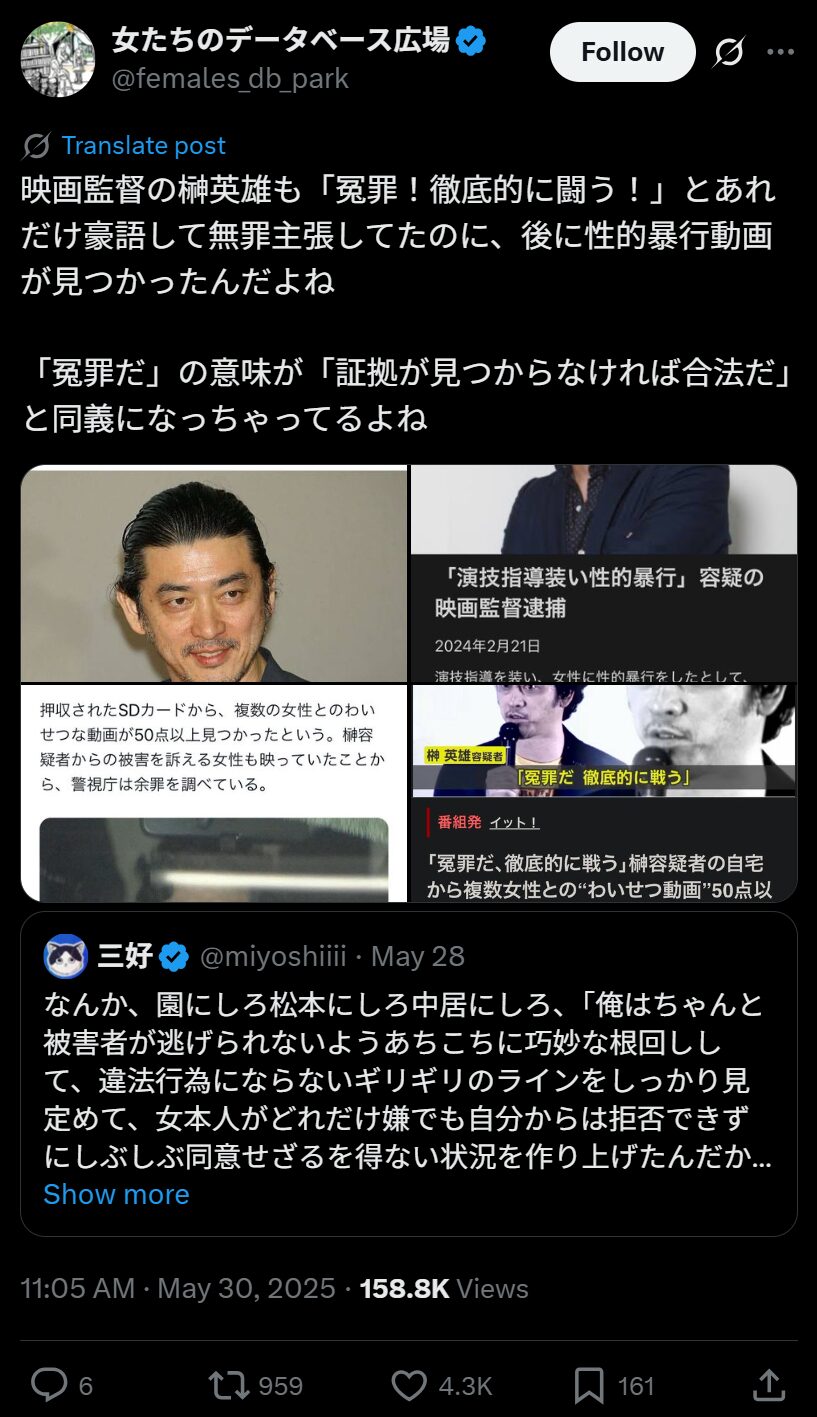817x1417 pixels.
Task: View the top-left photo of the man
Action: [213, 573]
